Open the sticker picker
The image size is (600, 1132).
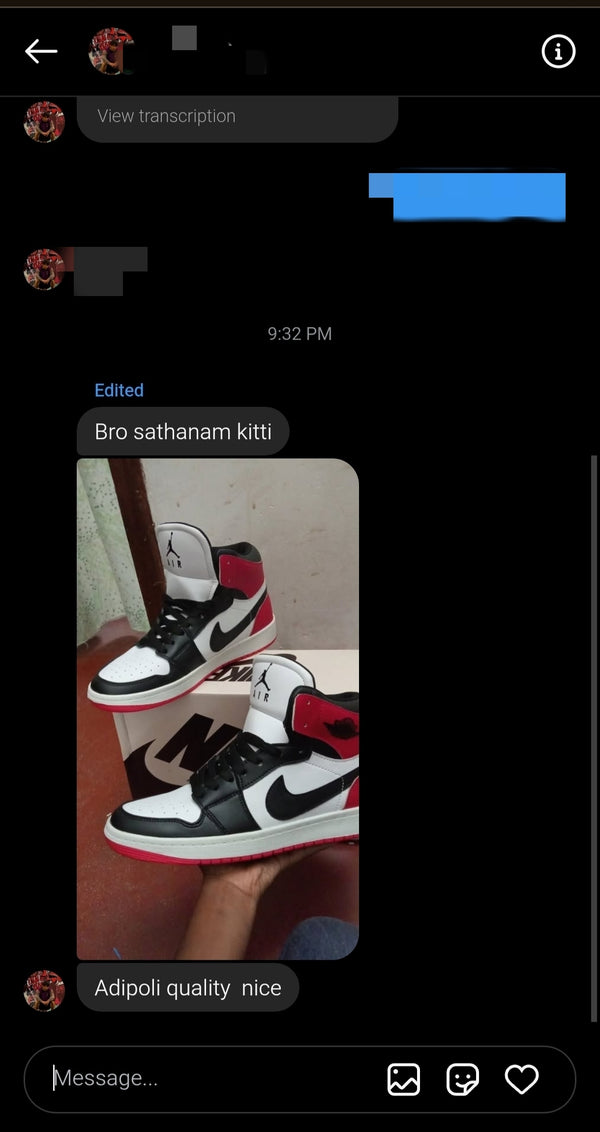[462, 1079]
